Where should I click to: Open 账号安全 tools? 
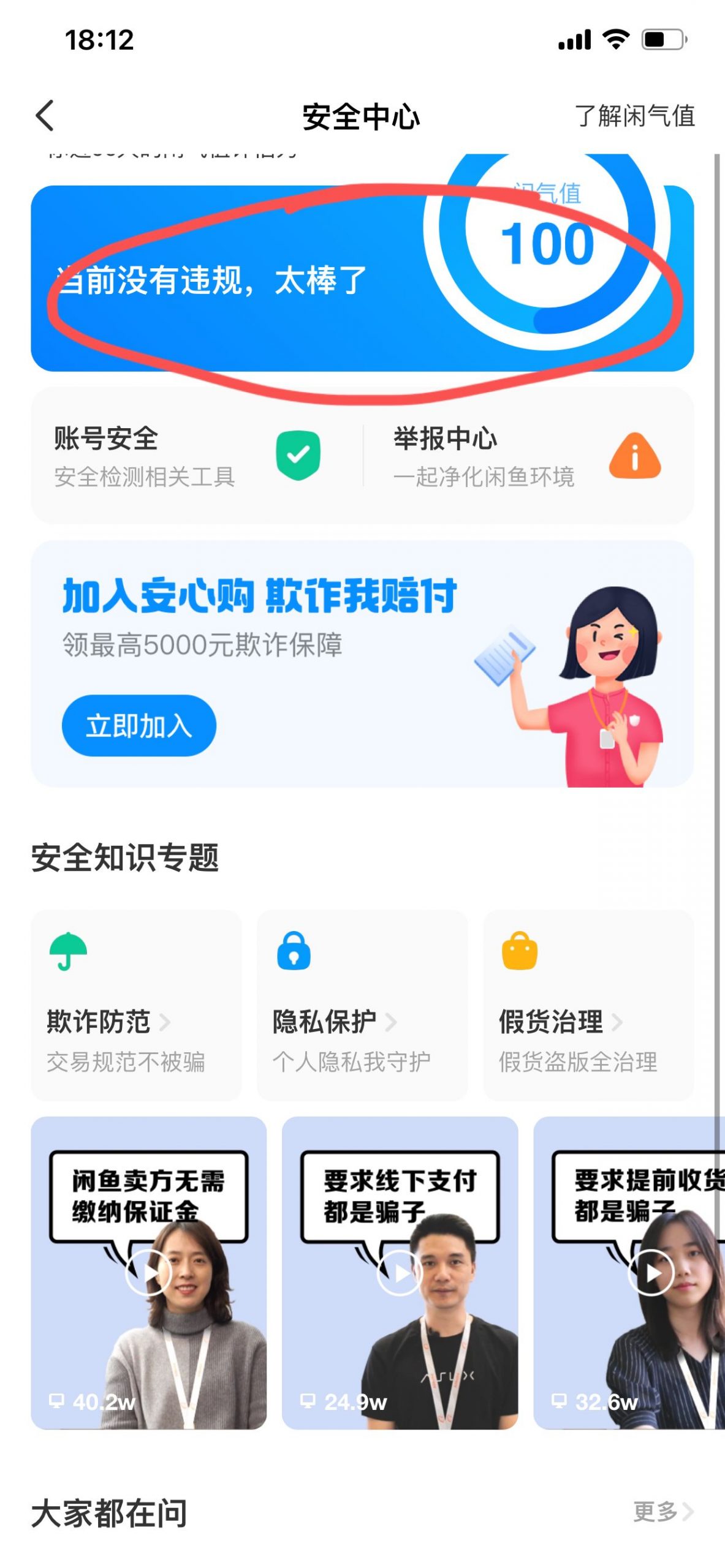pos(187,456)
